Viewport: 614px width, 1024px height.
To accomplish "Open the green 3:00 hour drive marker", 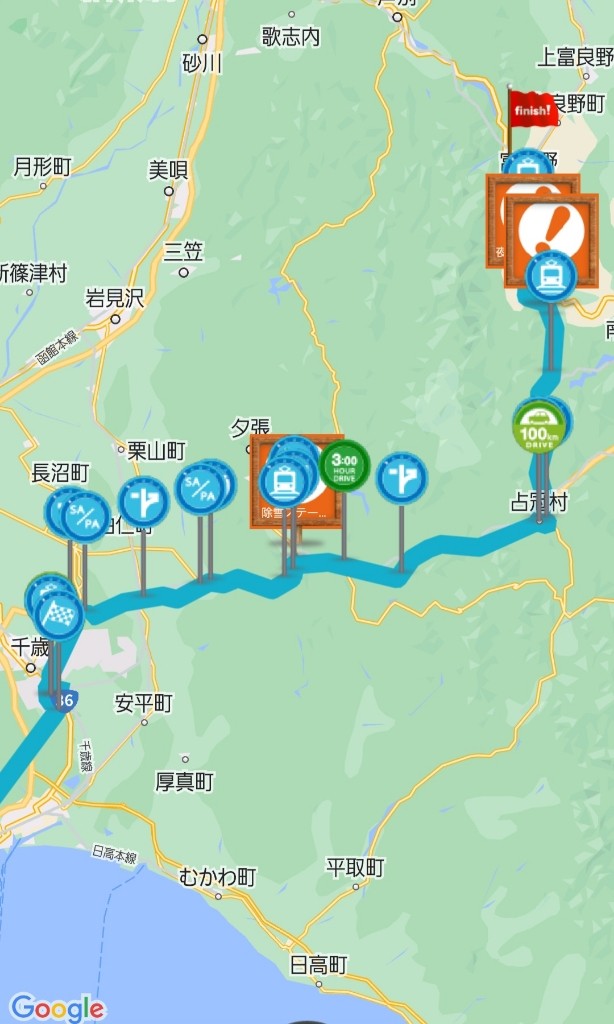I will 345,466.
